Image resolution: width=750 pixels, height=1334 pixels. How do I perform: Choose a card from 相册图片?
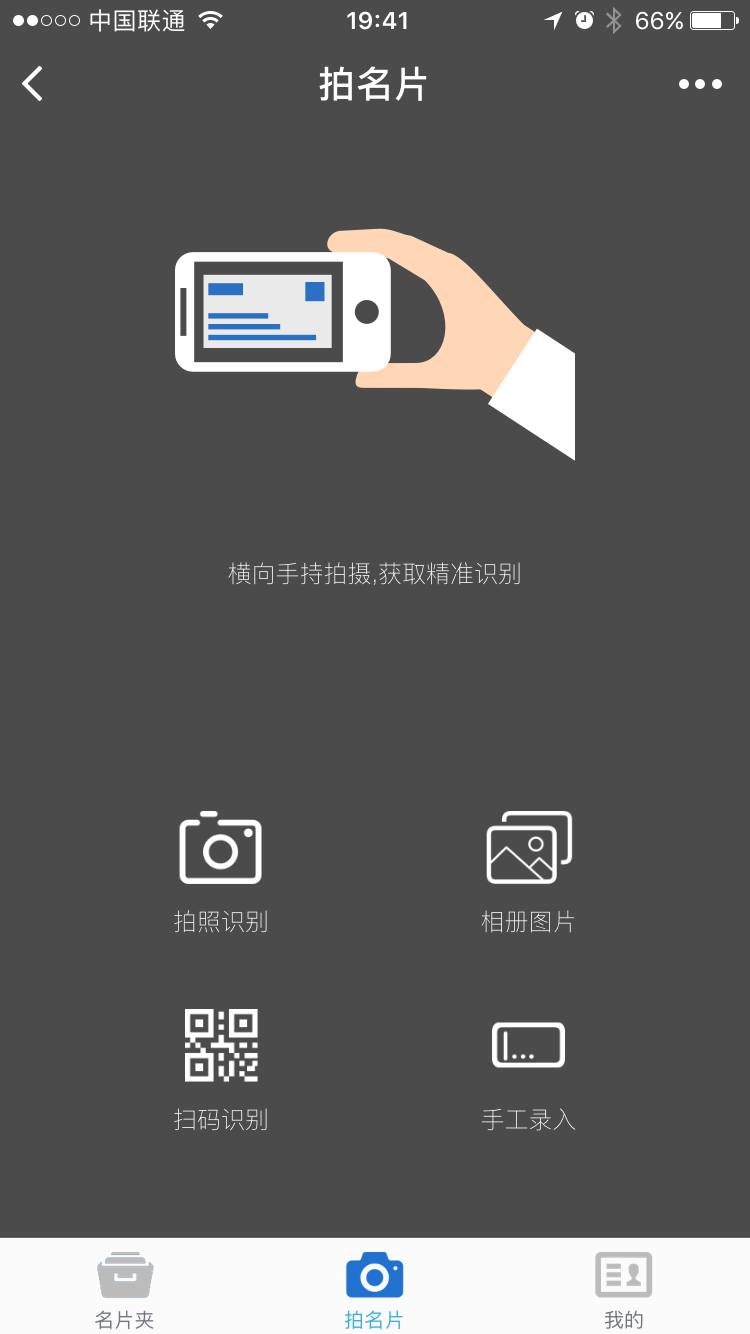pos(528,870)
